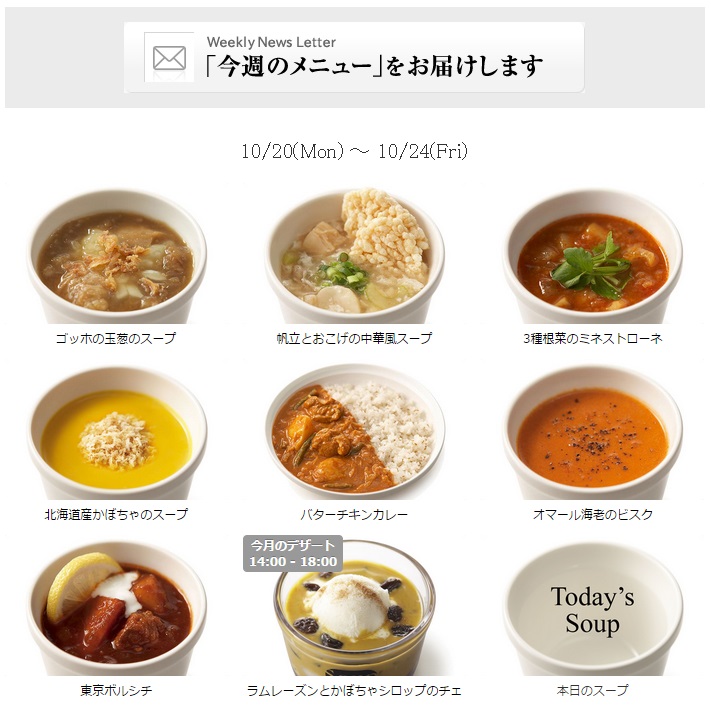
Task: Open the Weekly News Letter signup banner
Action: click(354, 58)
